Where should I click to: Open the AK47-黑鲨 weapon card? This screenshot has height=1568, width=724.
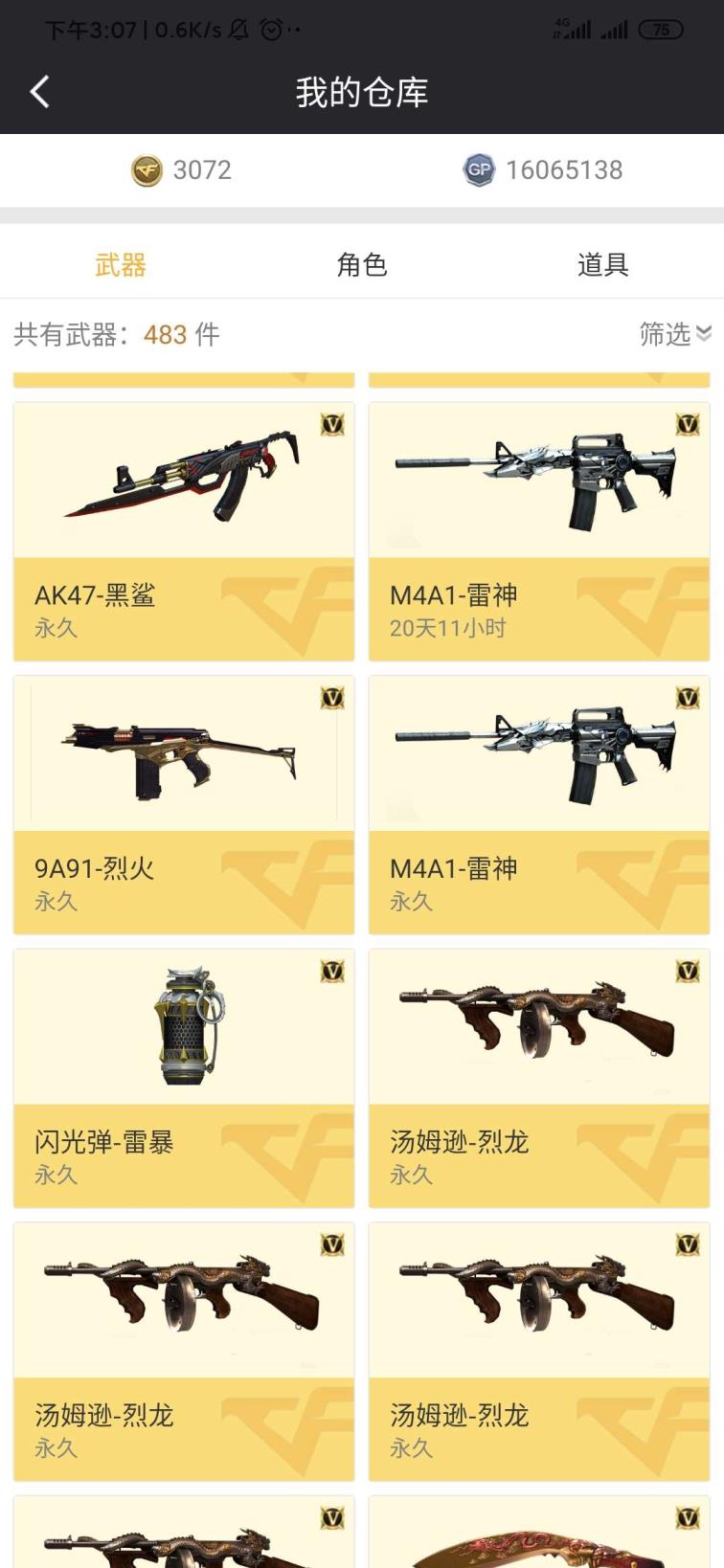tap(184, 531)
